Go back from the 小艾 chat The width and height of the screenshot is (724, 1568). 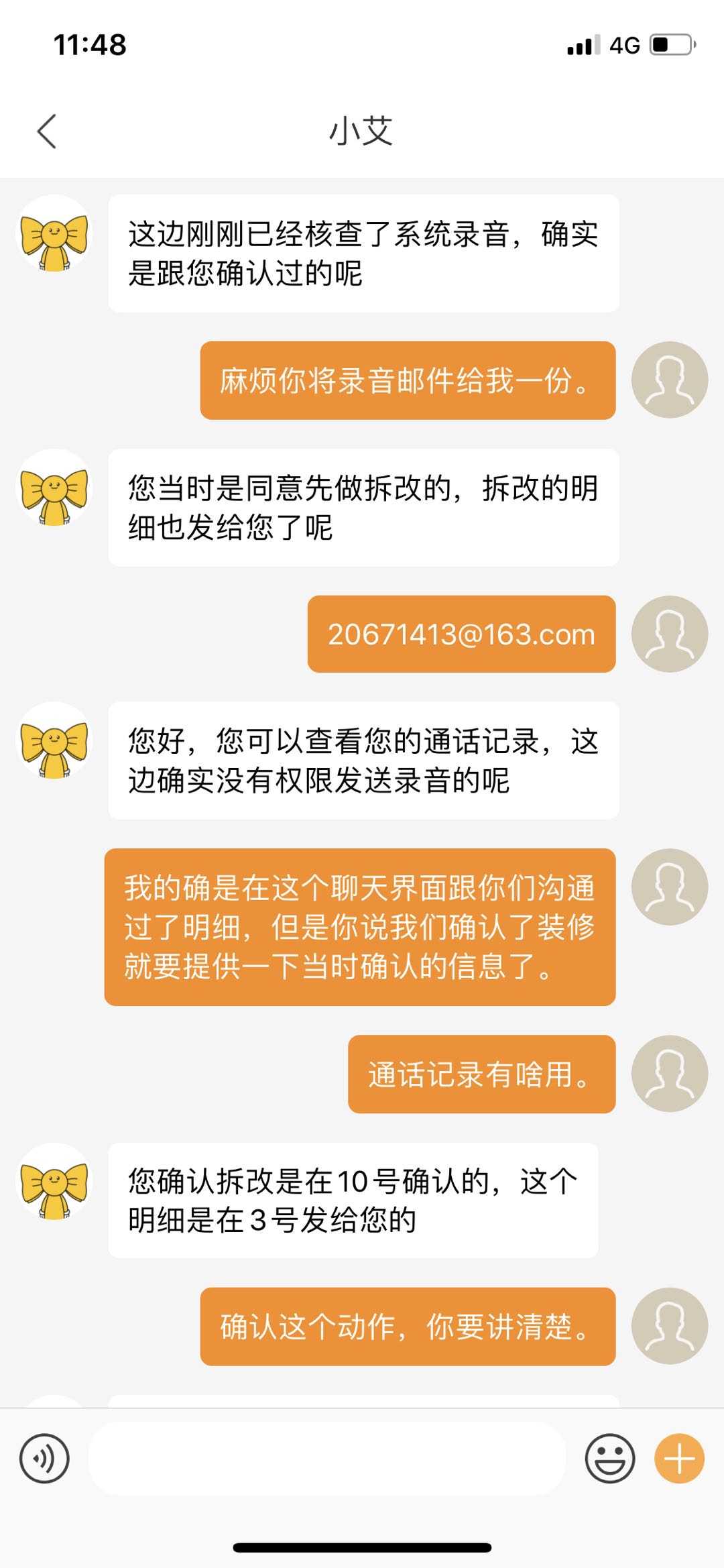pyautogui.click(x=46, y=131)
